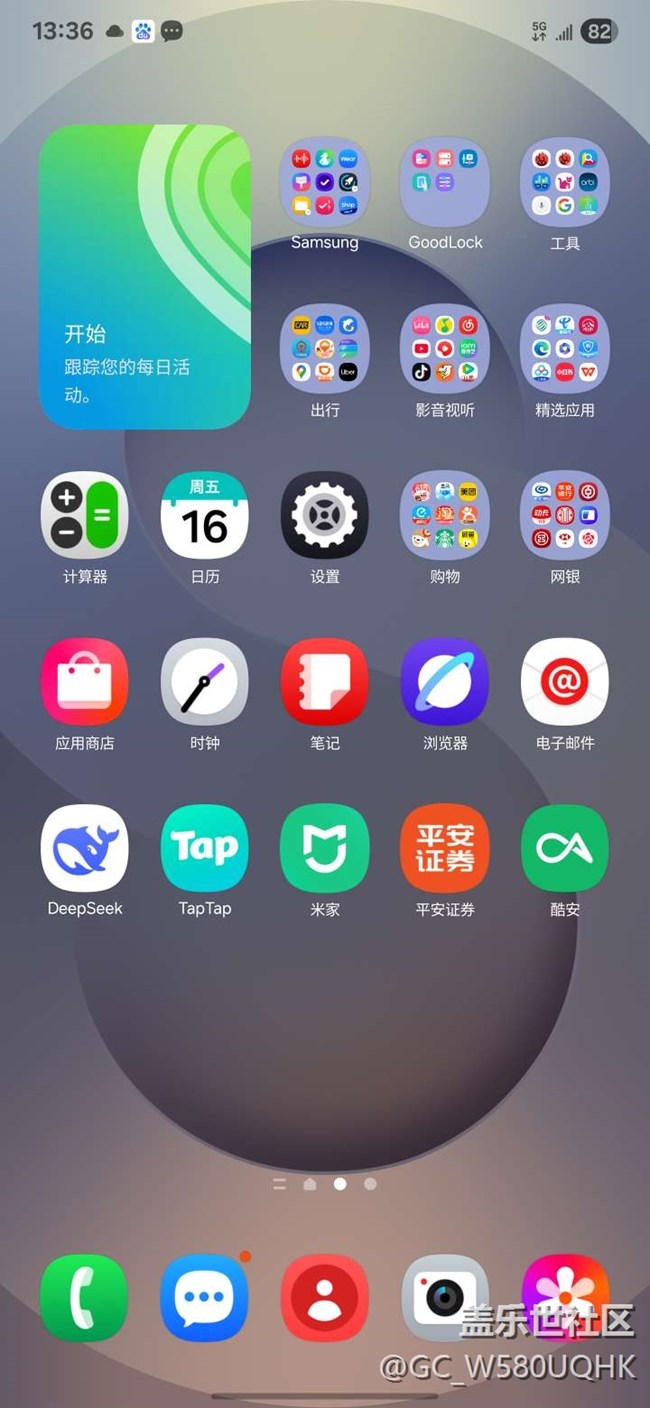Open the 酷安 app

(x=565, y=848)
